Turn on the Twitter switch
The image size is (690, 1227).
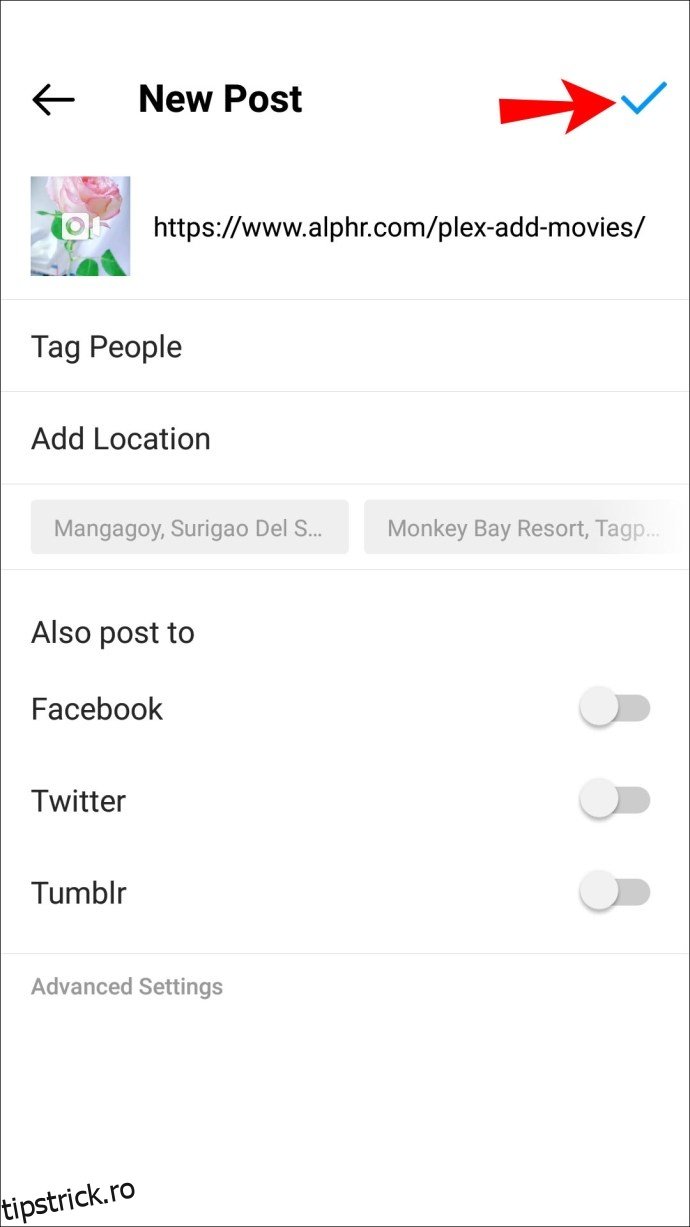point(615,801)
